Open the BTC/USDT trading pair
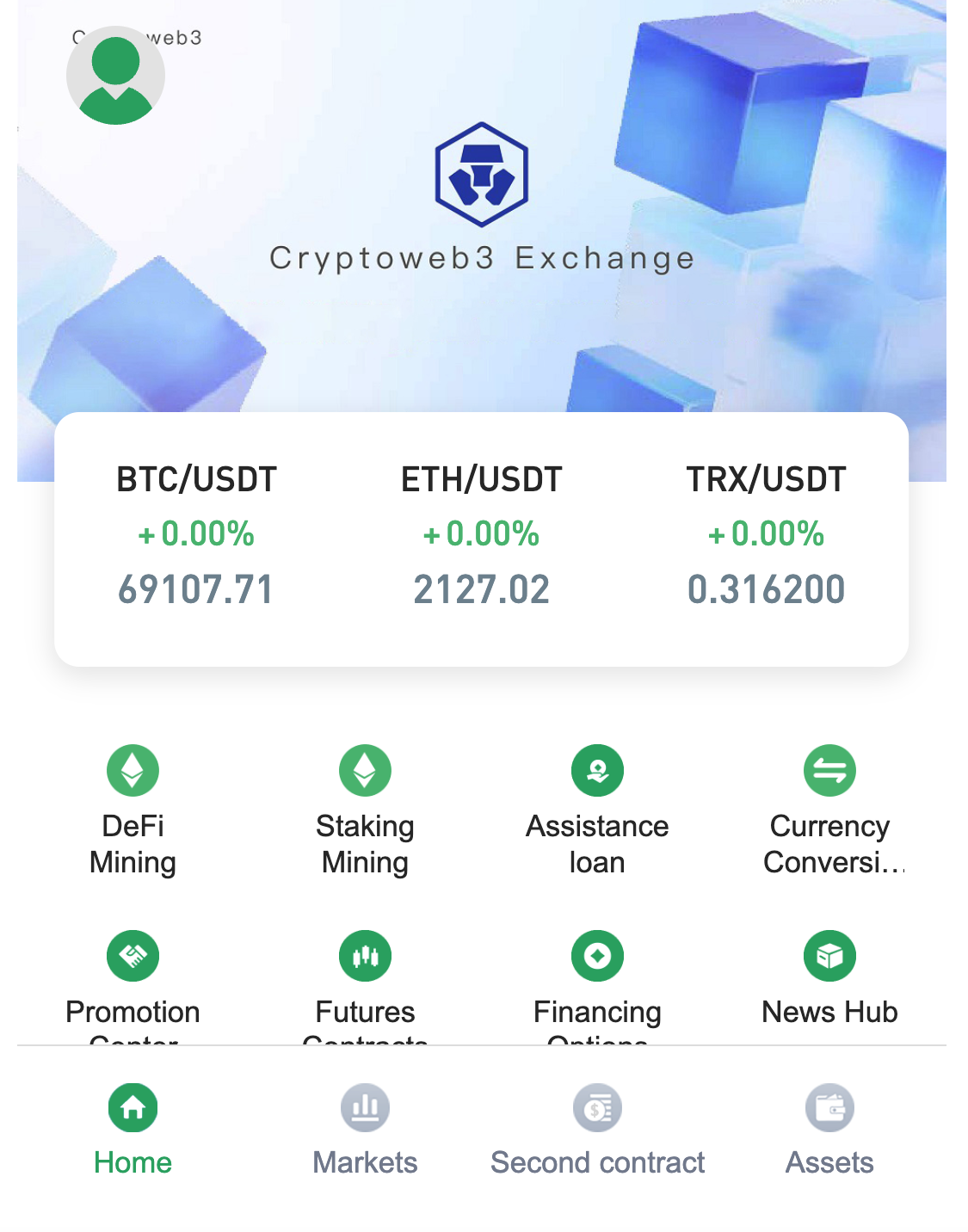The height and width of the screenshot is (1232, 968). pyautogui.click(x=196, y=535)
